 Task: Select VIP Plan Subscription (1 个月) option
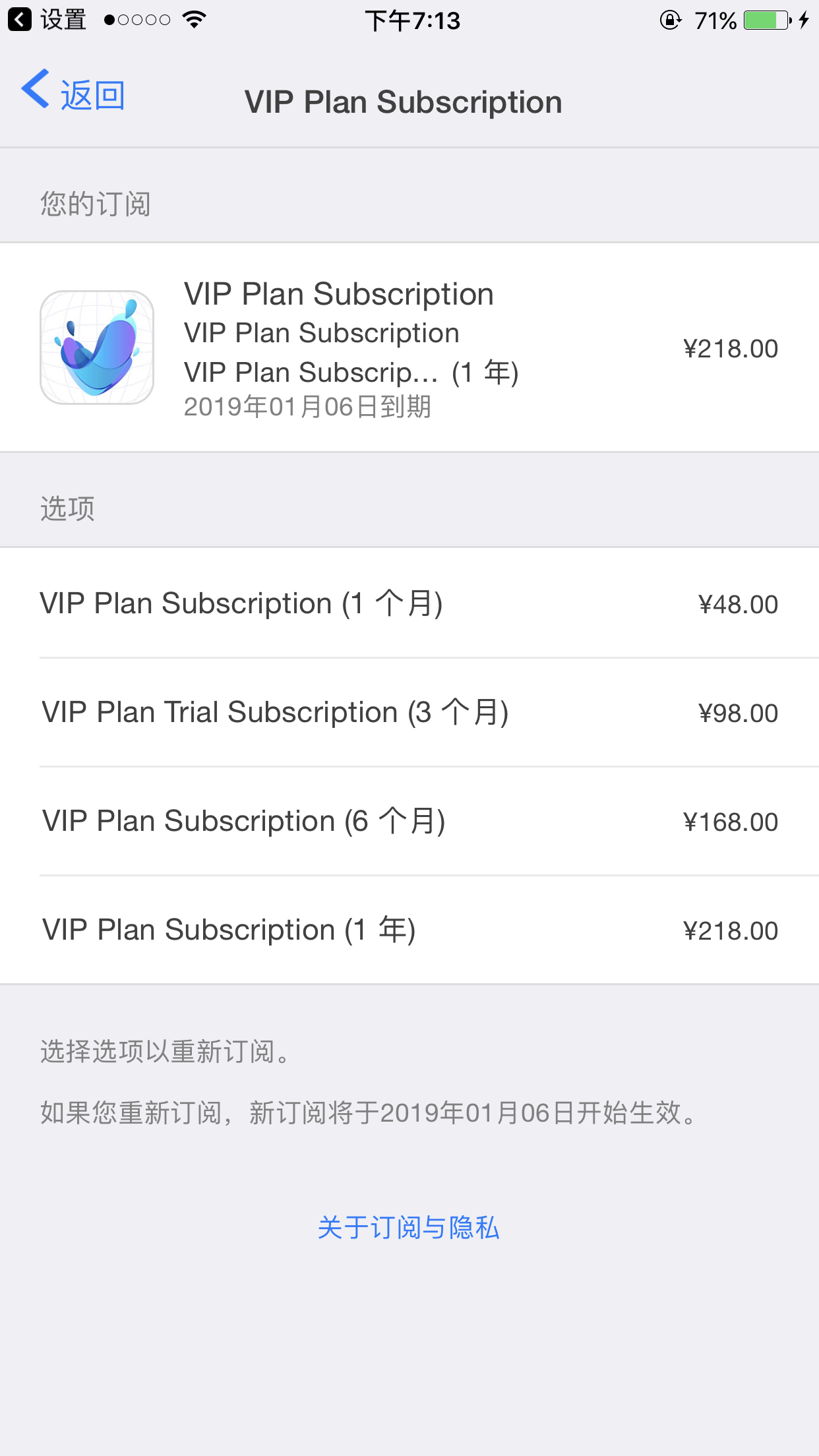coord(409,603)
